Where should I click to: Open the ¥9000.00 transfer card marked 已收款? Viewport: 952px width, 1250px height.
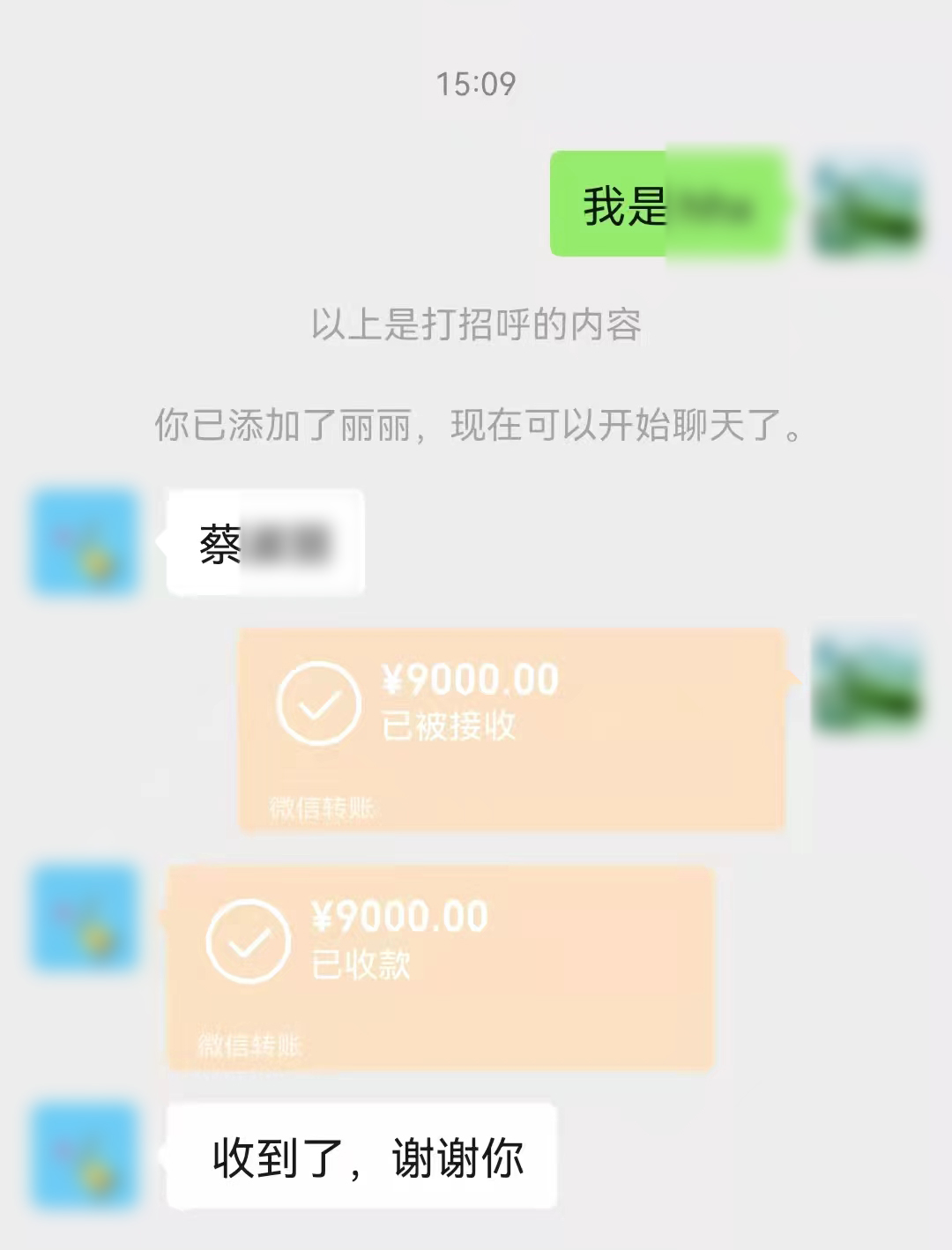coord(439,967)
